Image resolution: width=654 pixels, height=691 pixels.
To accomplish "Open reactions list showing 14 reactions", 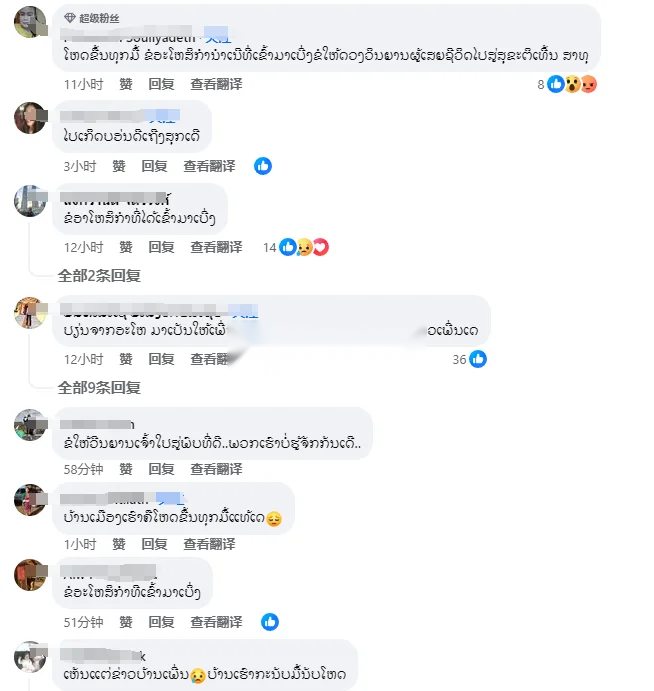I will 296,247.
